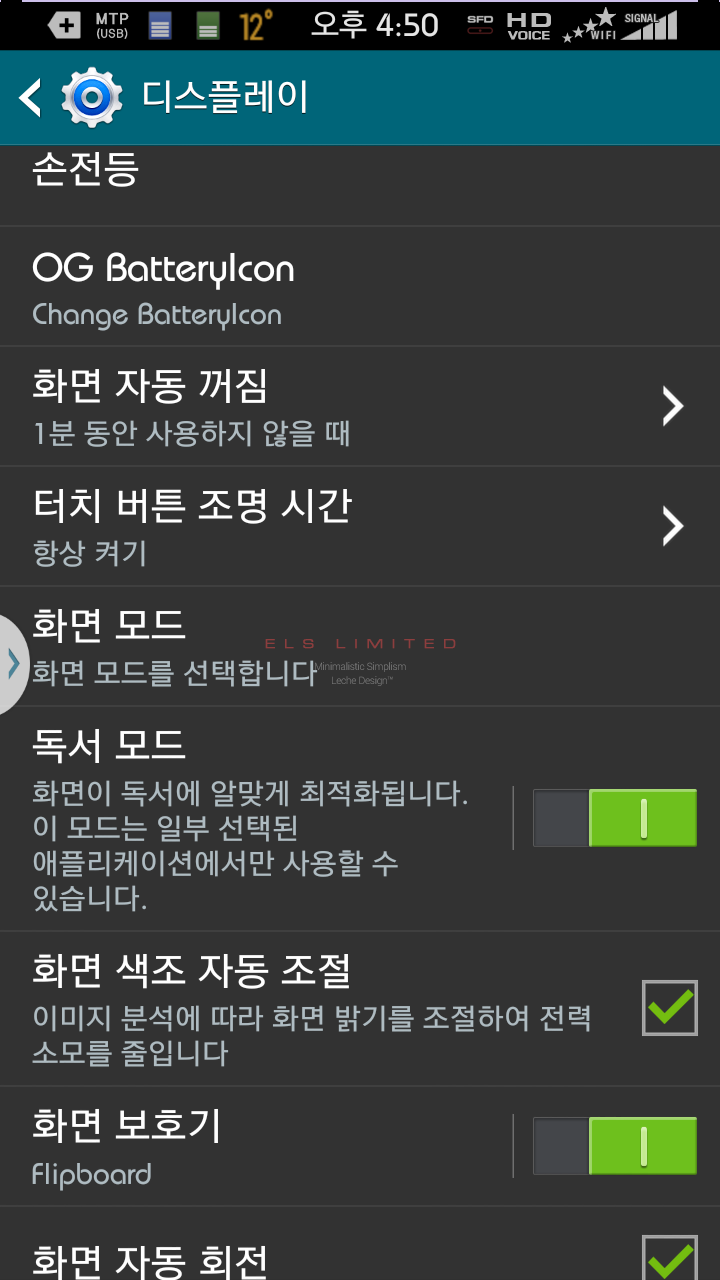
Task: Go back from the 디스플레이 screen
Action: pos(32,98)
